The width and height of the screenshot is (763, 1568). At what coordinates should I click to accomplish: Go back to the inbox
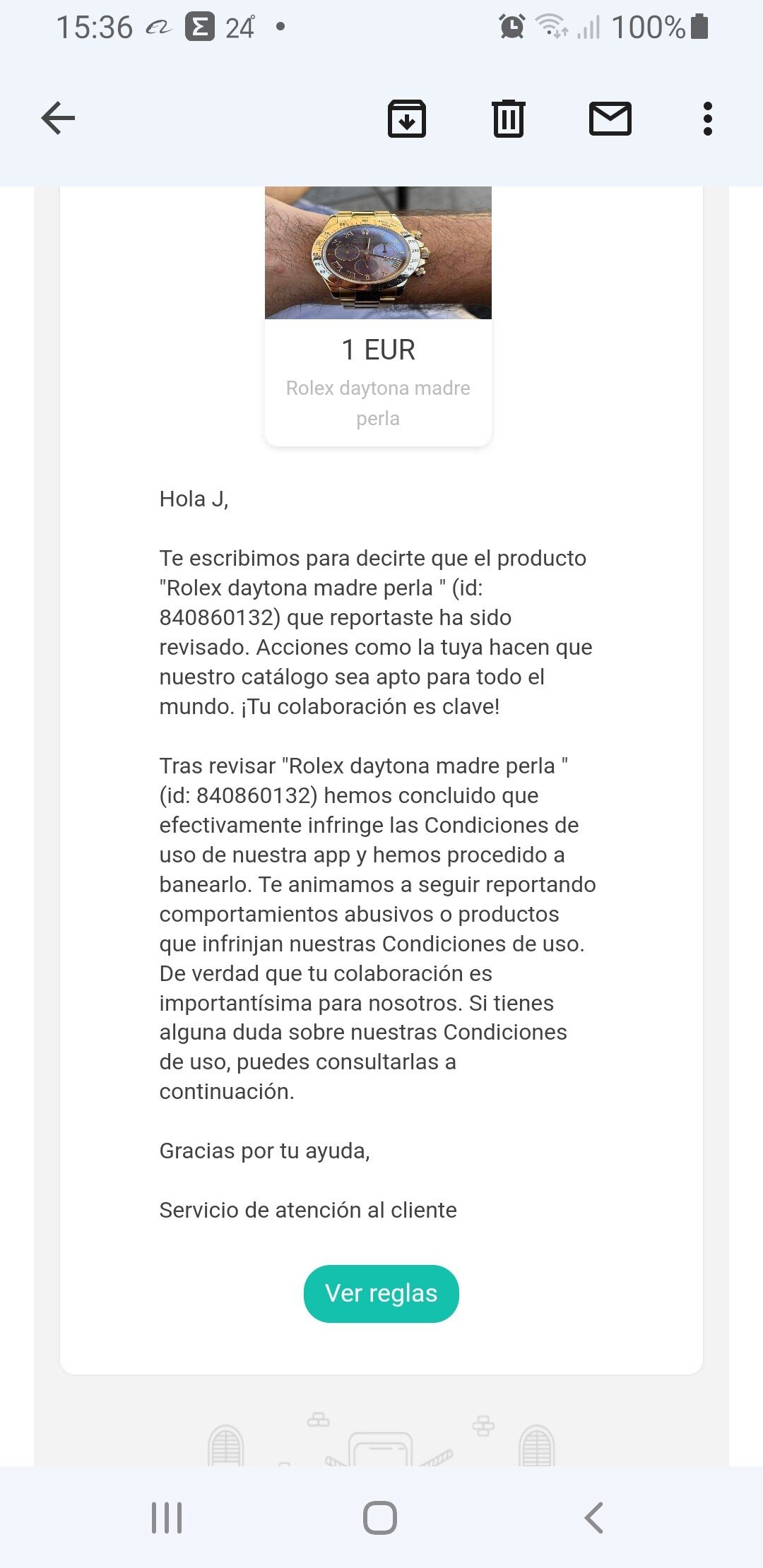click(58, 118)
